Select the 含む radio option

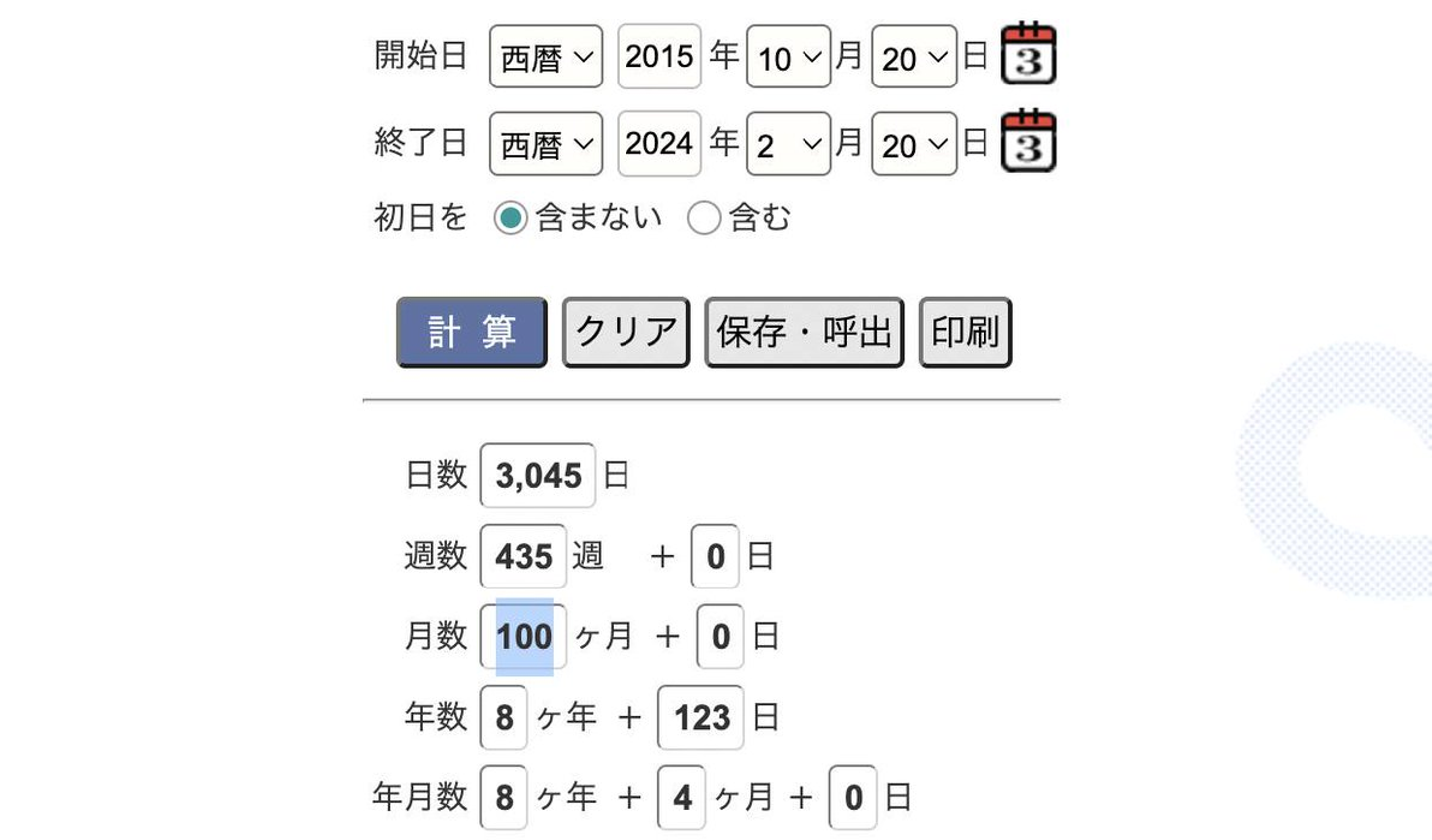[704, 218]
